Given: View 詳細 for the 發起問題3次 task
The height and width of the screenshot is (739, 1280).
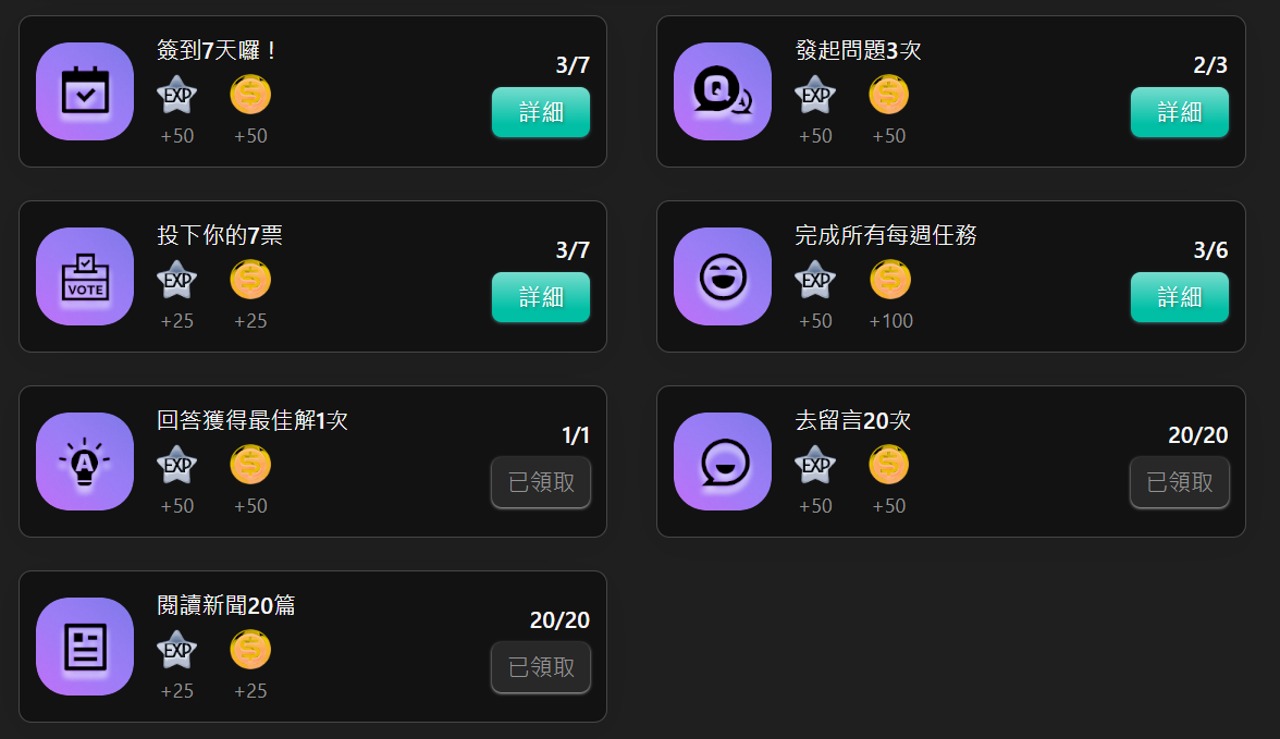Looking at the screenshot, I should (x=1179, y=112).
